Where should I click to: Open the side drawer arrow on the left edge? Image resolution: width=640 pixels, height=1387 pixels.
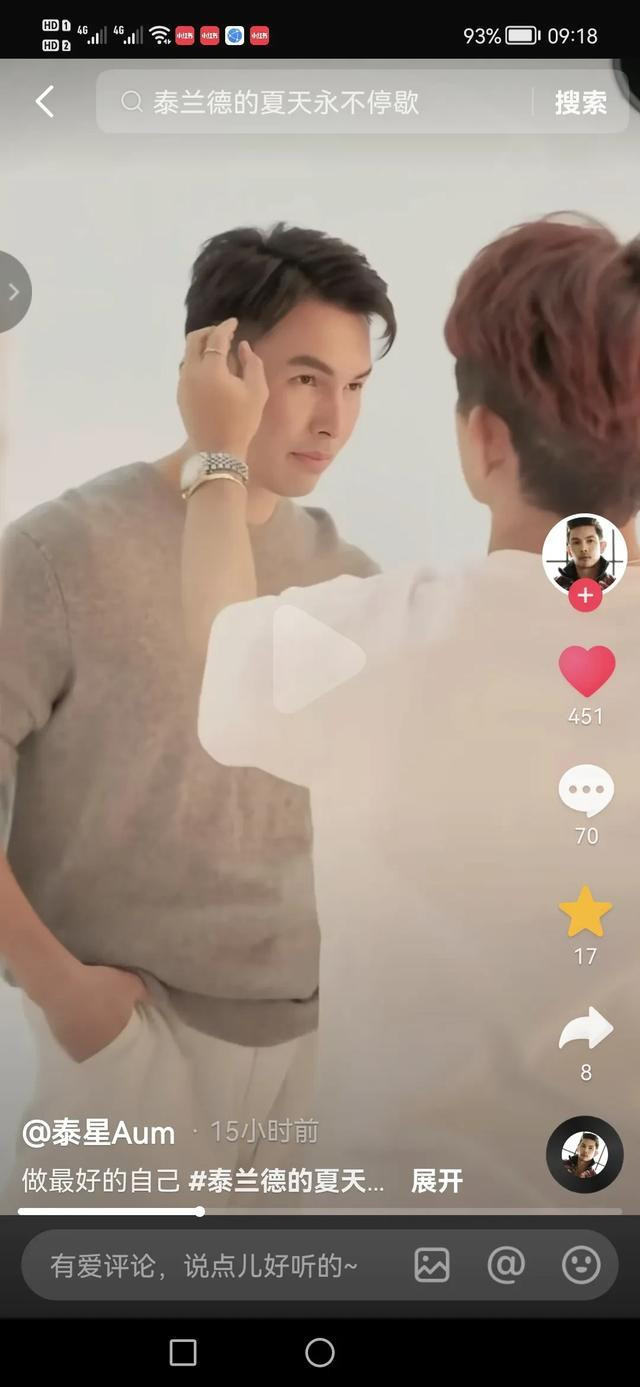tap(13, 292)
